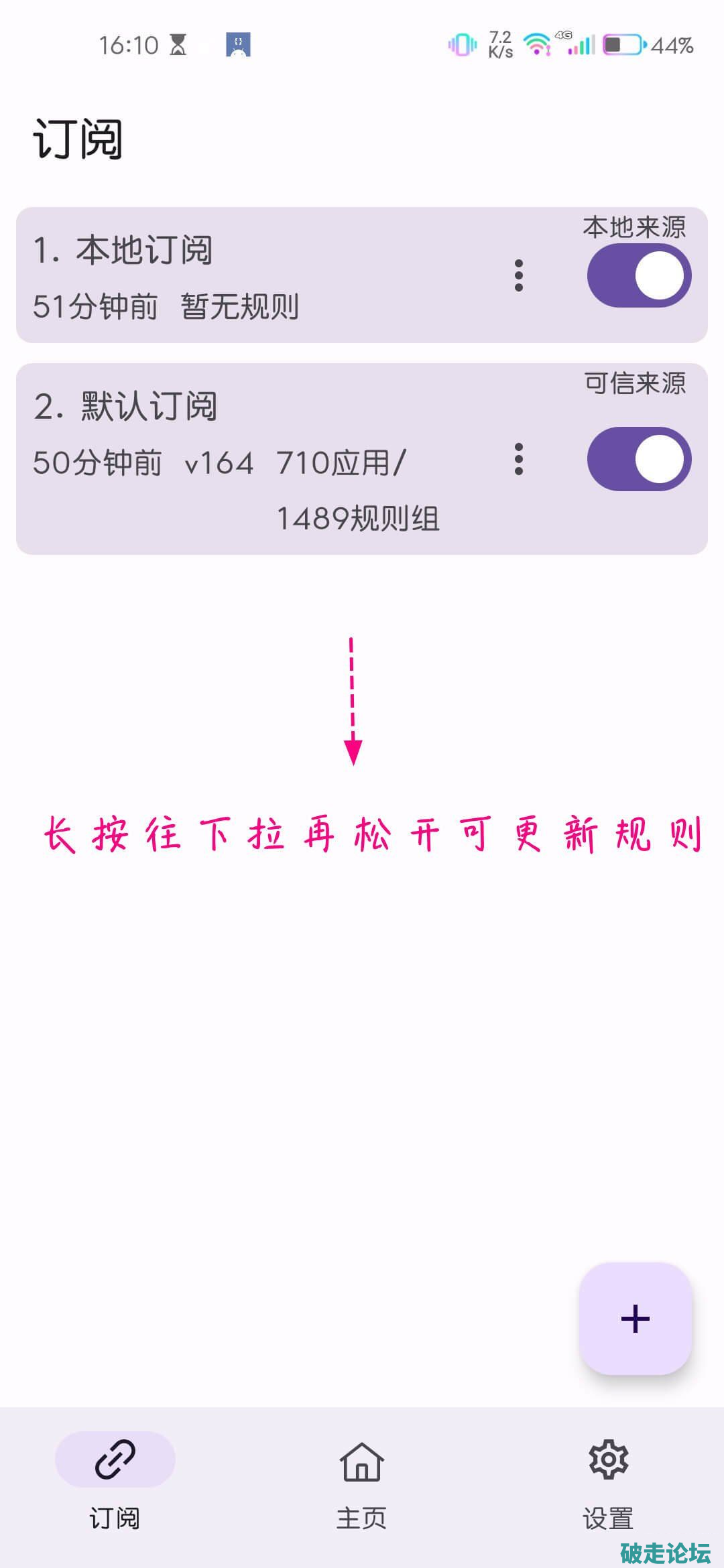The height and width of the screenshot is (1568, 724).
Task: Add a new subscription with plus button
Action: [x=635, y=1319]
